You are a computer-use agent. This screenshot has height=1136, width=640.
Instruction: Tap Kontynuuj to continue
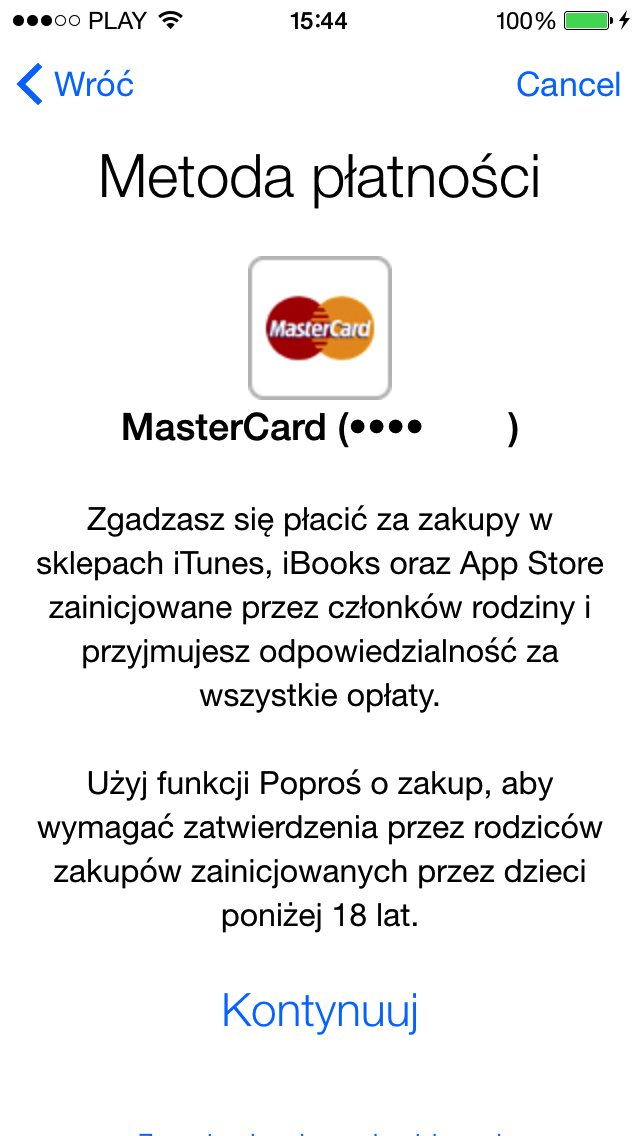point(319,1010)
